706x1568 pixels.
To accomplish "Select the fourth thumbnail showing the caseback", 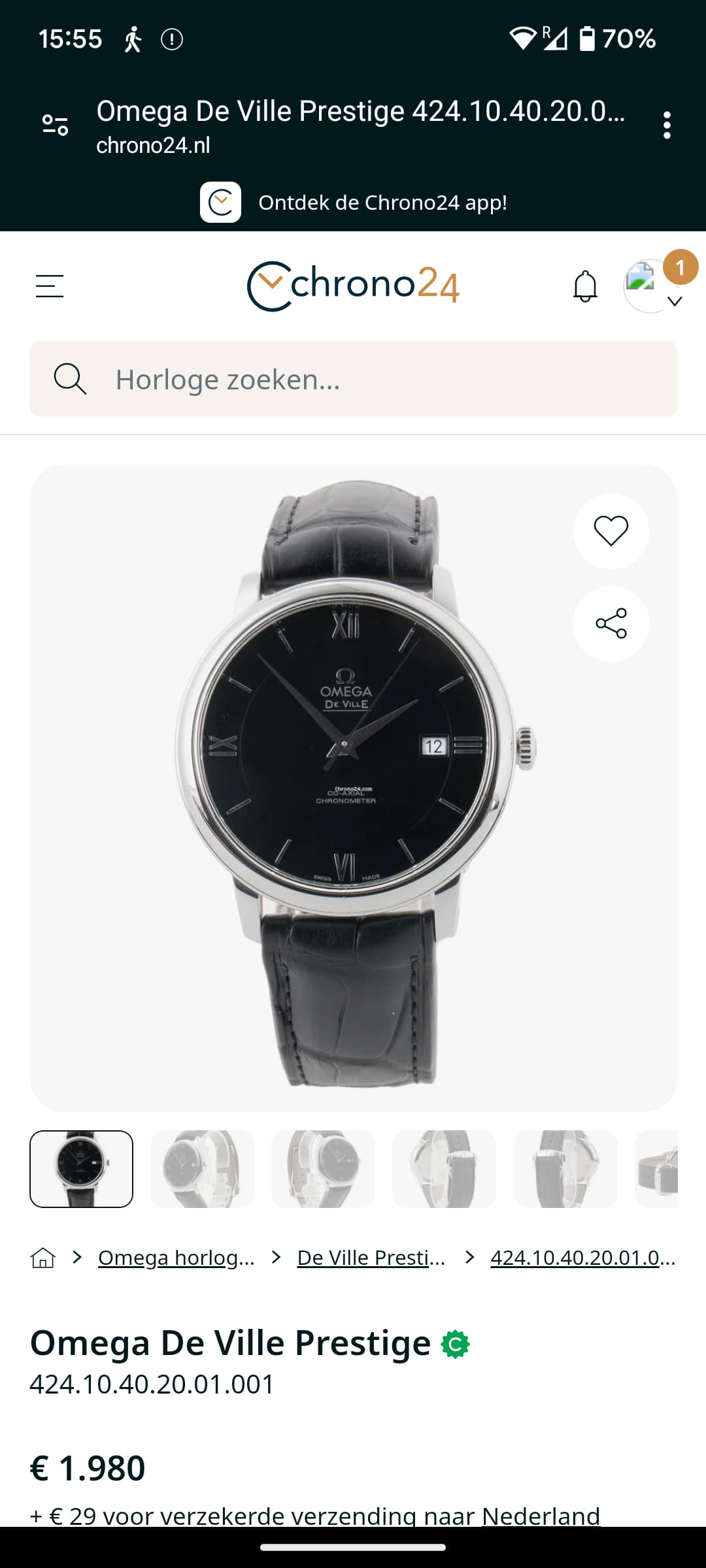I will click(444, 1169).
